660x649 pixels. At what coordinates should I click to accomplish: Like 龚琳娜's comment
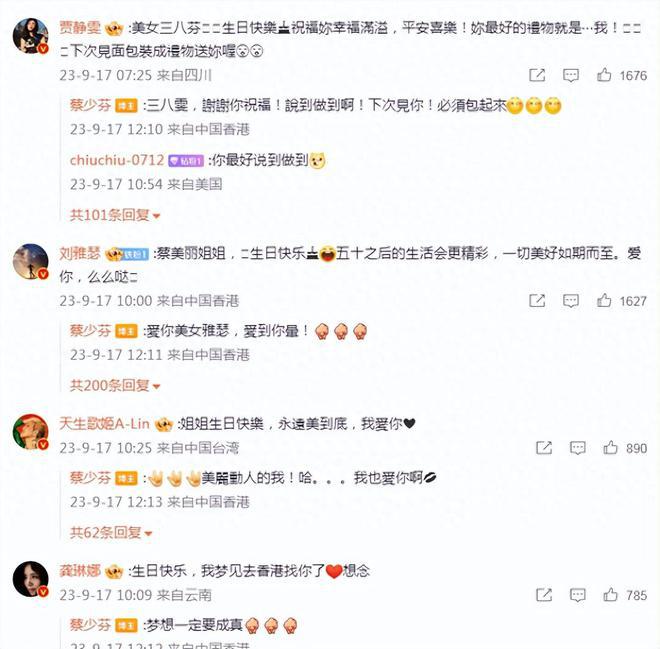point(611,595)
